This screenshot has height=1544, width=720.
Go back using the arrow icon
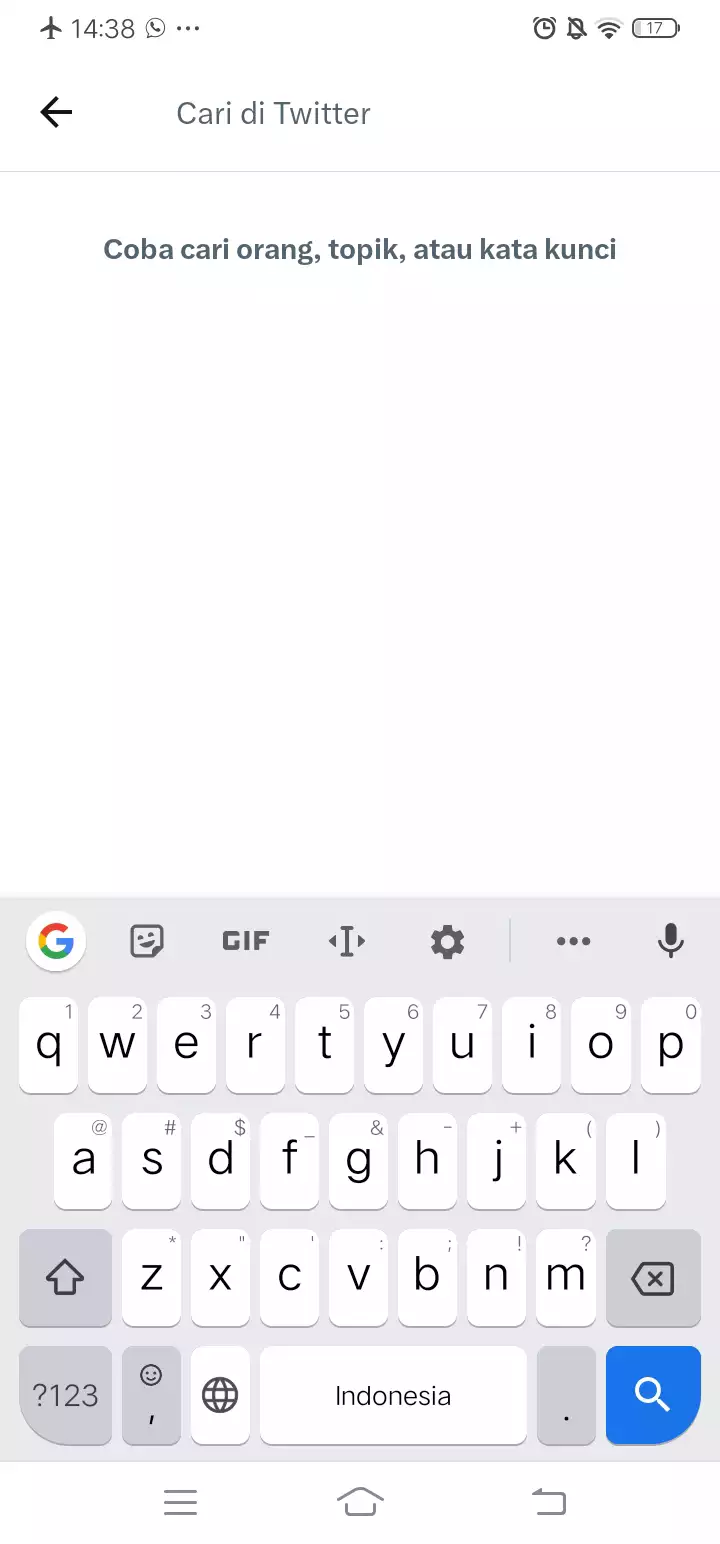pyautogui.click(x=56, y=113)
